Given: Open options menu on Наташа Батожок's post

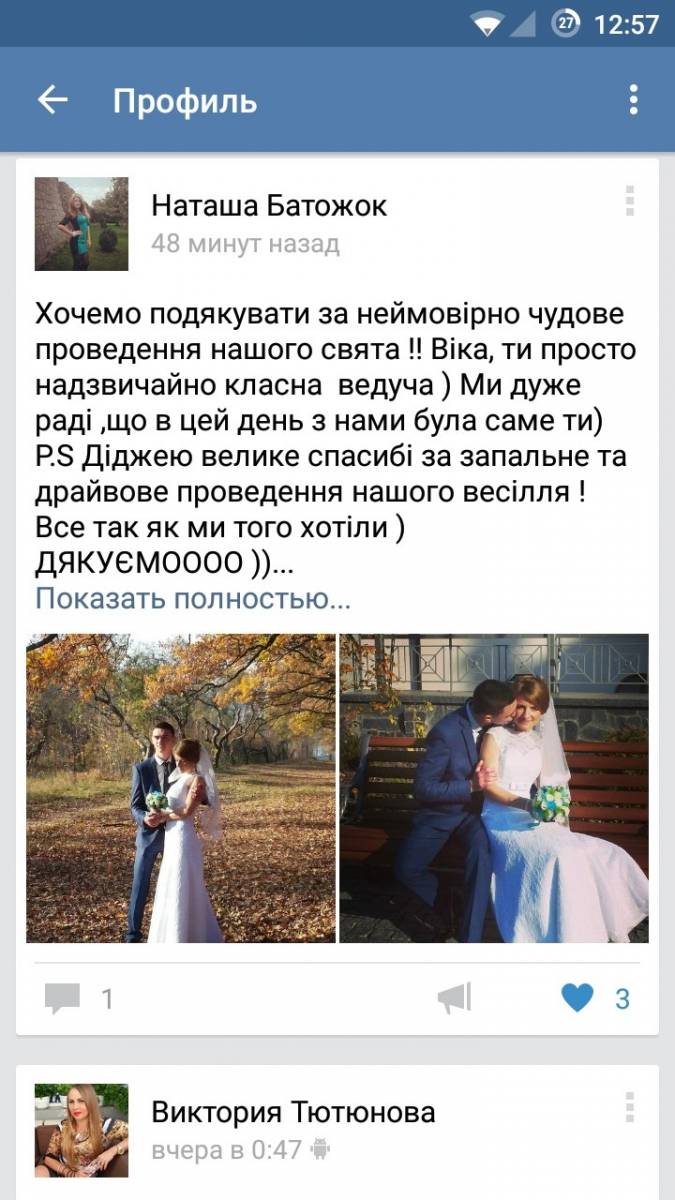Looking at the screenshot, I should [629, 201].
